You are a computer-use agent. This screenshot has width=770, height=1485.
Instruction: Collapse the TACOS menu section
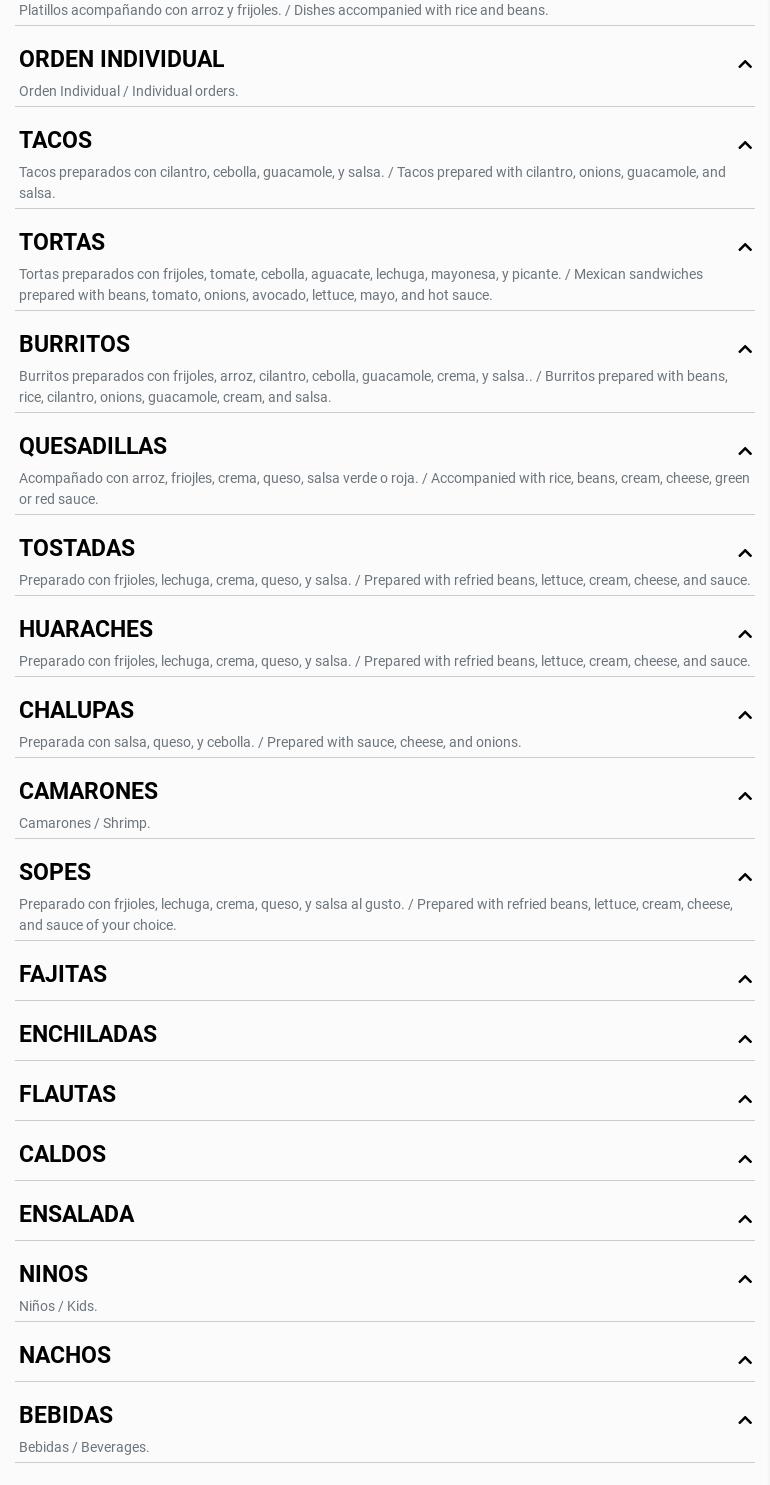tap(745, 145)
